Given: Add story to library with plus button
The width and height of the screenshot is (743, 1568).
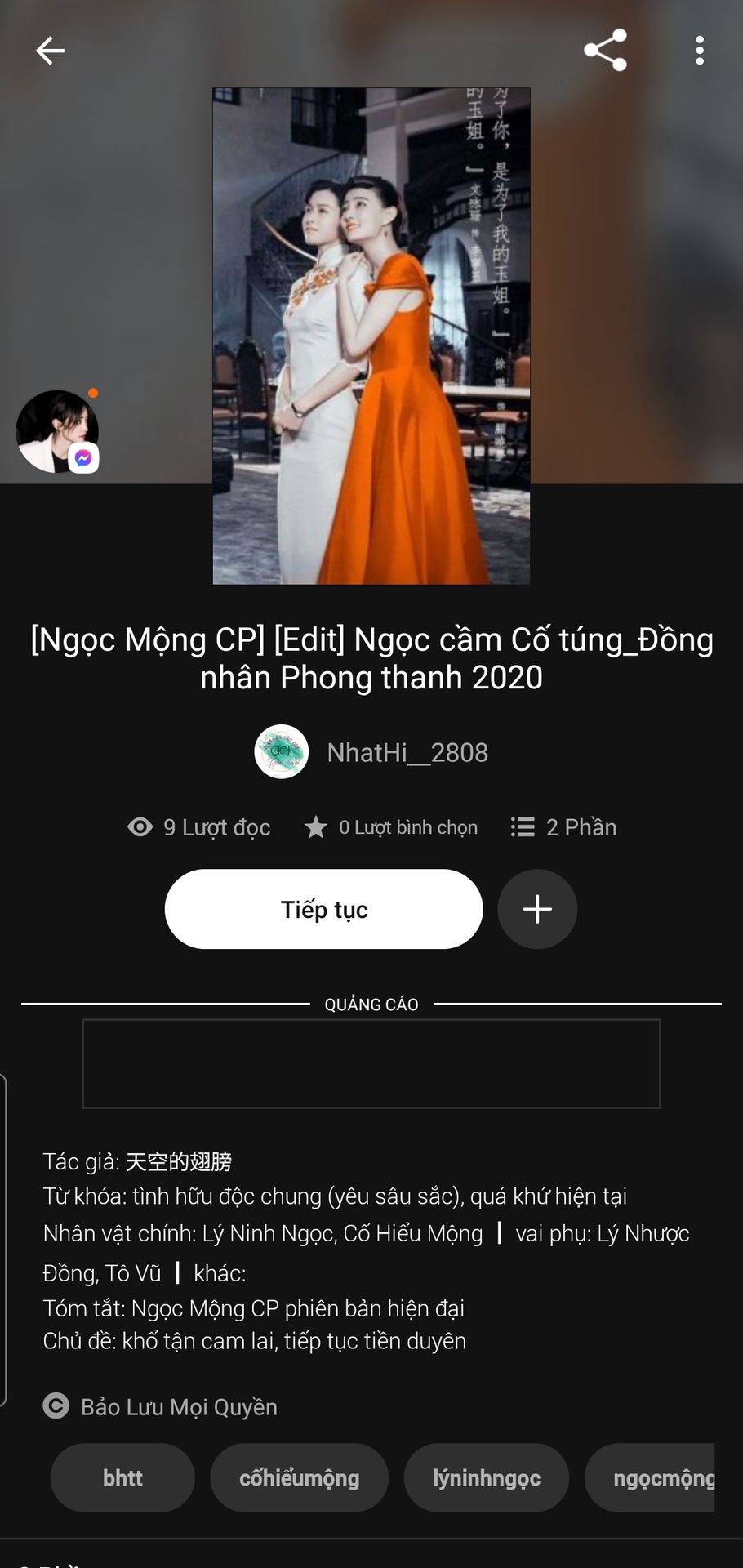Looking at the screenshot, I should [x=537, y=909].
